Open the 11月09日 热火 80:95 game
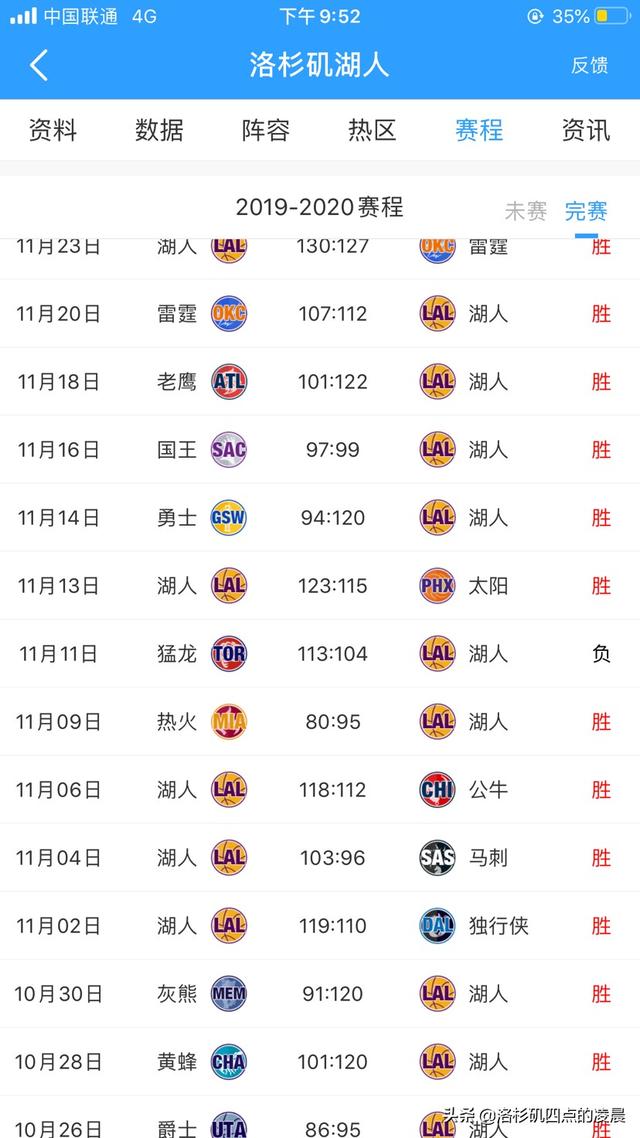 pos(320,722)
